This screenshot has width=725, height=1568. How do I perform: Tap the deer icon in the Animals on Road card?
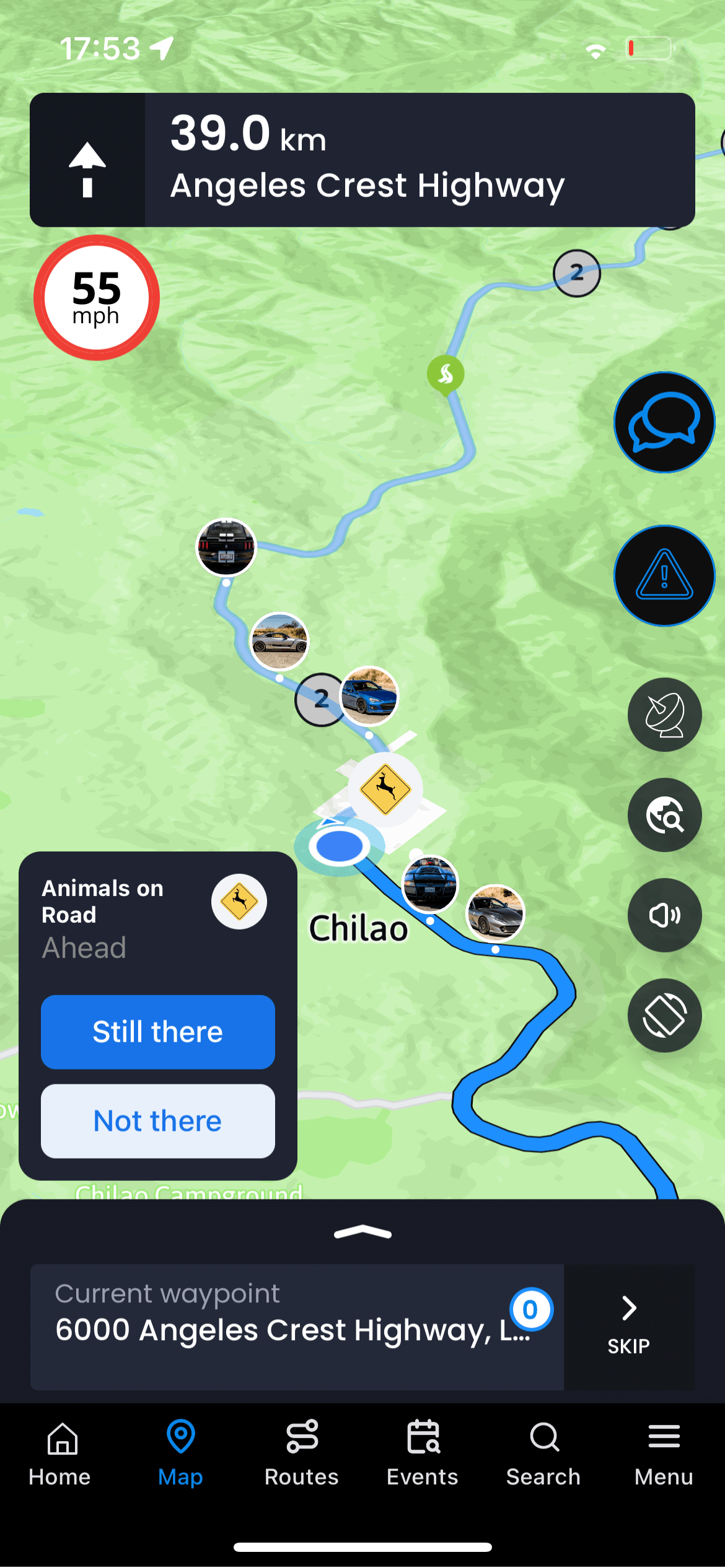(239, 902)
